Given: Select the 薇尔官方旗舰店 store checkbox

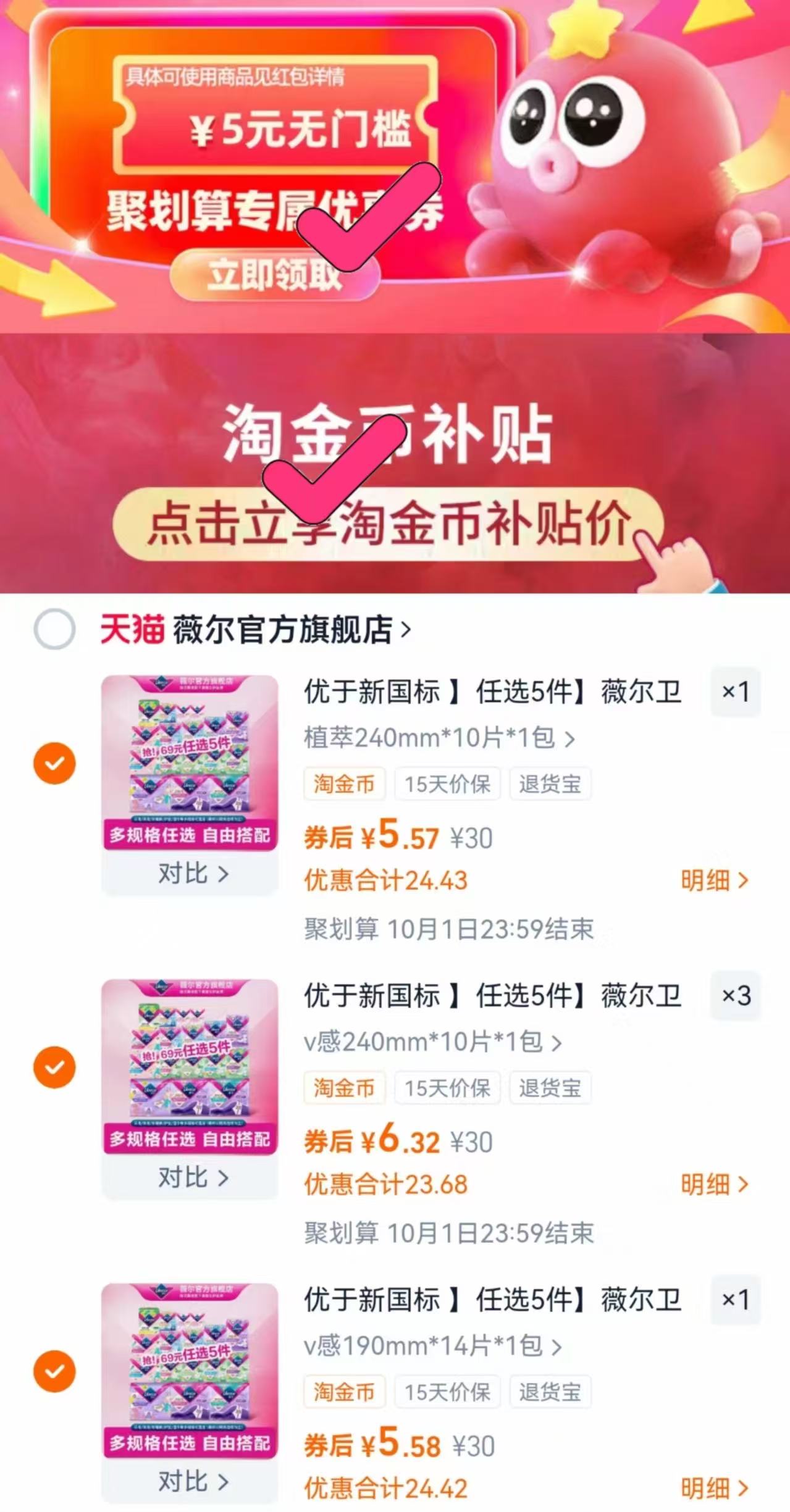Looking at the screenshot, I should click(55, 627).
